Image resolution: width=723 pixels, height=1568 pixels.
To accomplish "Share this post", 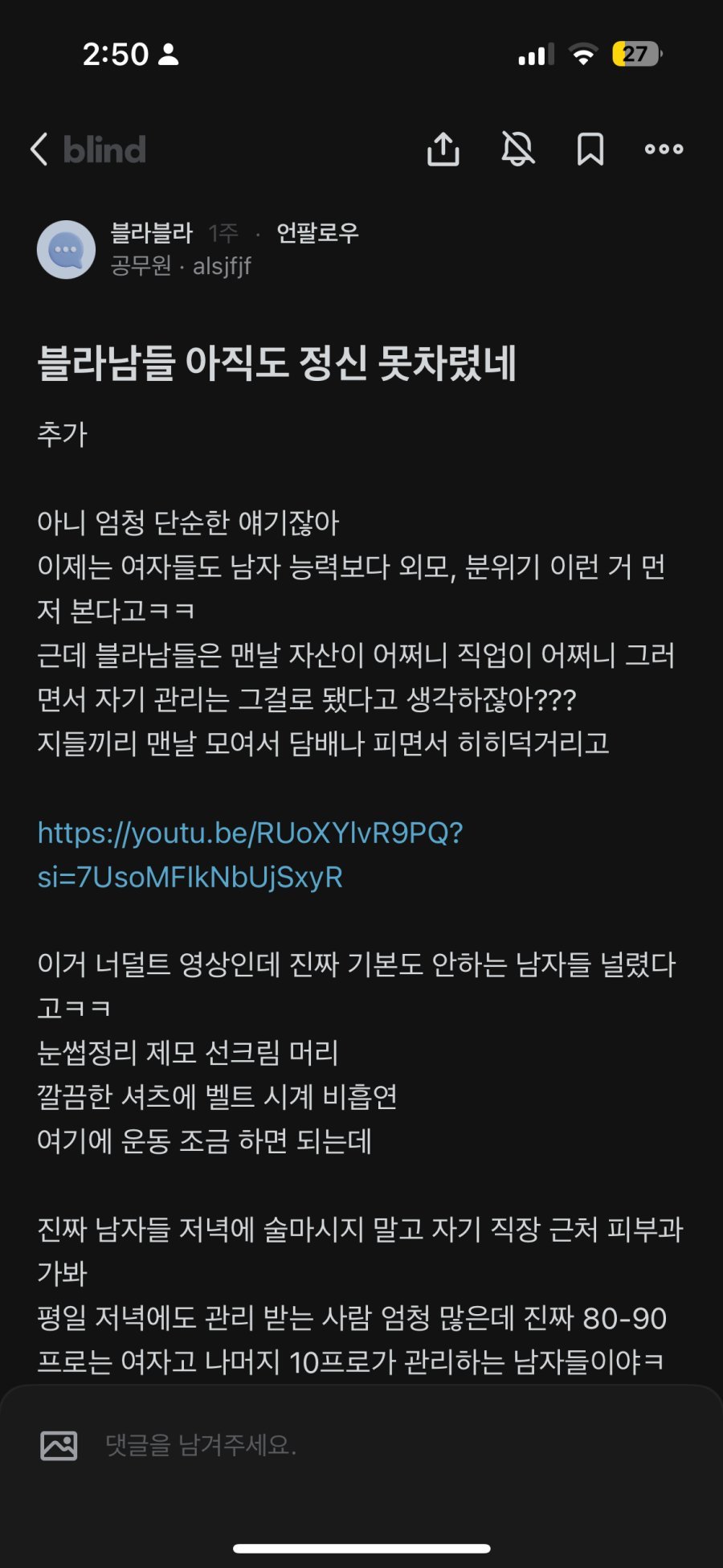I will click(443, 149).
